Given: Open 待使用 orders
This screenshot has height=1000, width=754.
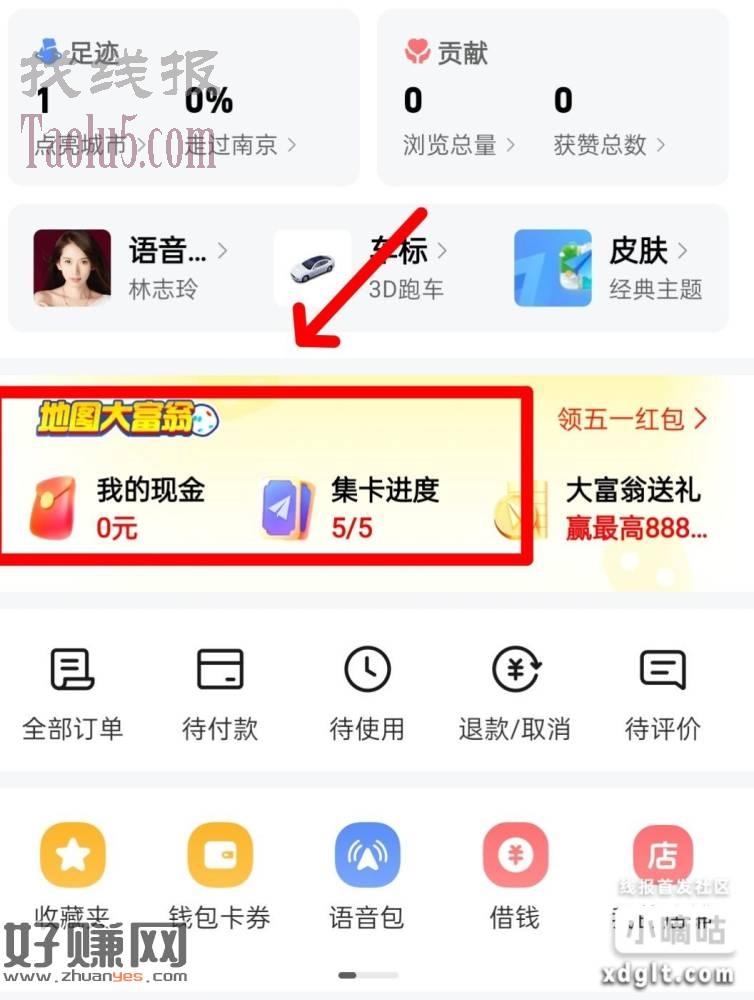Looking at the screenshot, I should click(x=367, y=692).
